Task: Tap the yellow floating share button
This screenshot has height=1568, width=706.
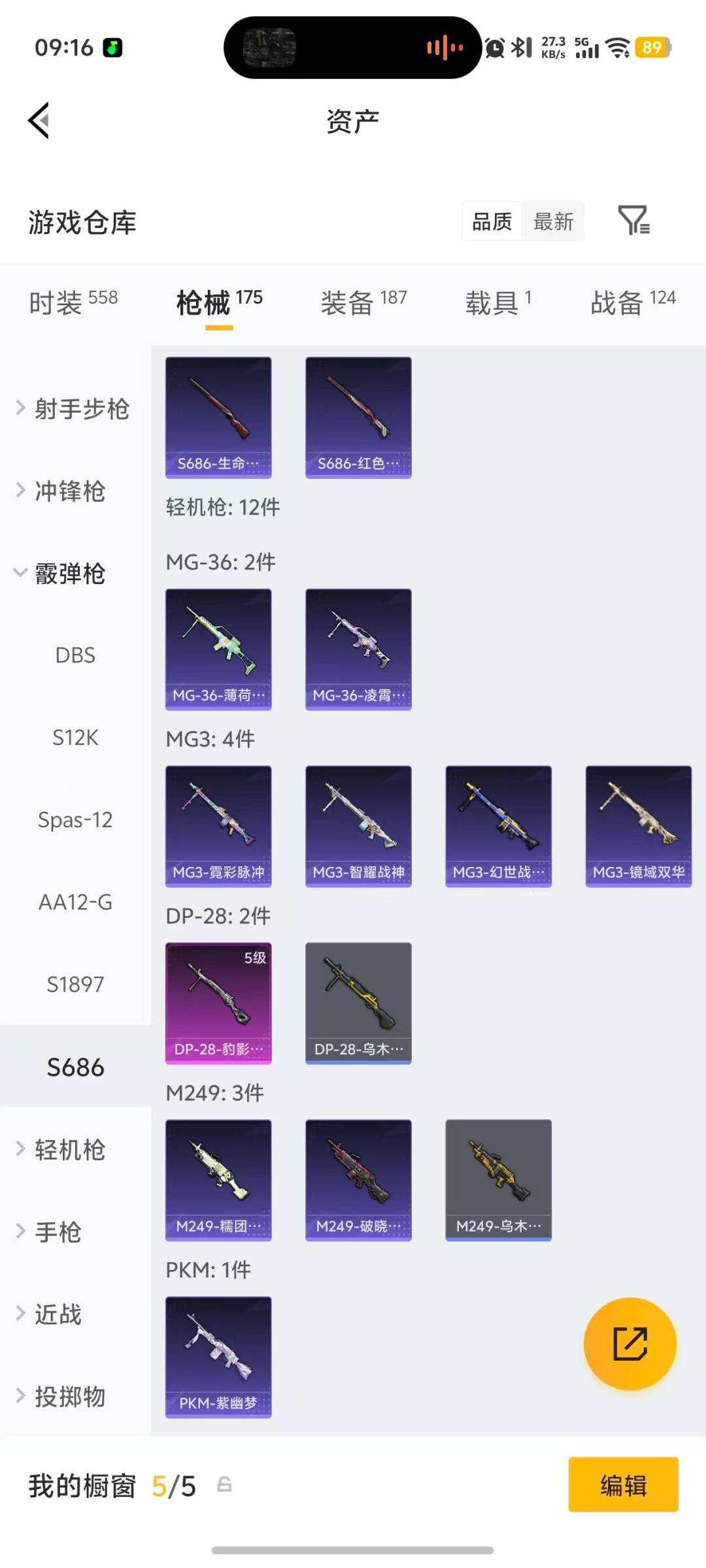Action: 630,1344
